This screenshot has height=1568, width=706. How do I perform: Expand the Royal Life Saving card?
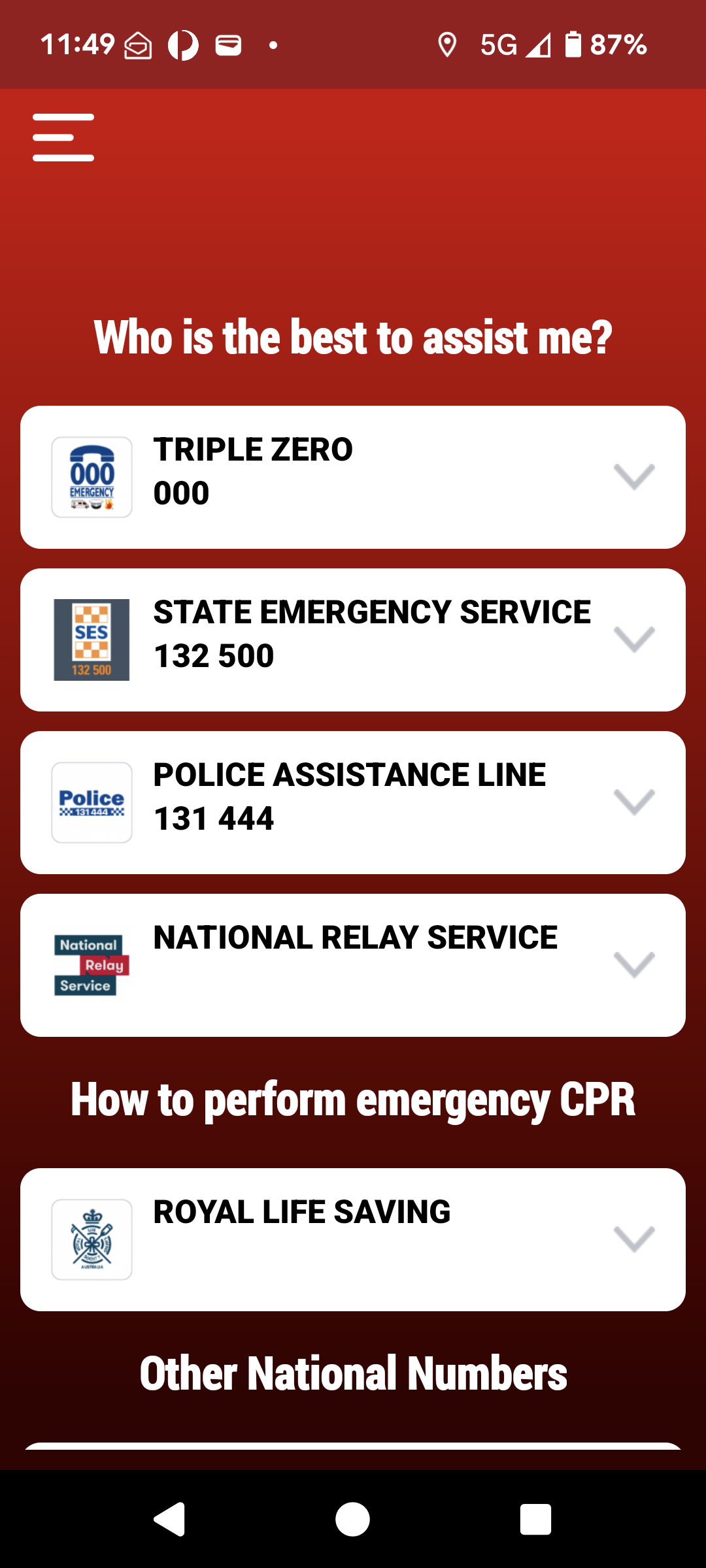pos(353,1239)
